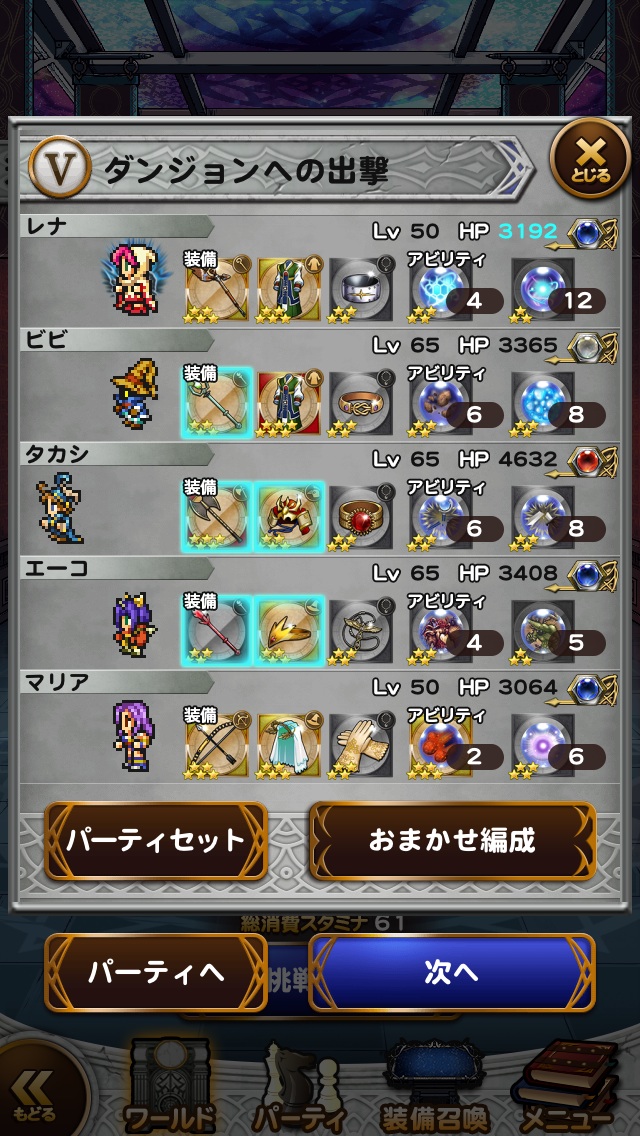Proceed with the 次へ button
640x1136 pixels.
451,972
